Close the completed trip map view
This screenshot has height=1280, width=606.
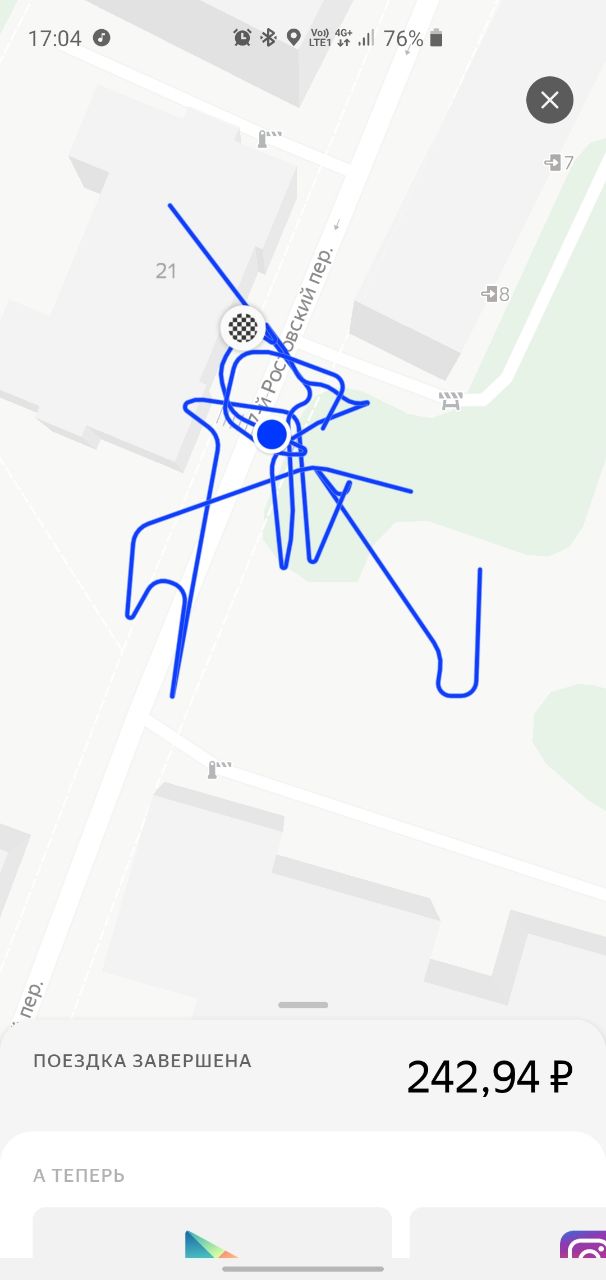tap(549, 100)
